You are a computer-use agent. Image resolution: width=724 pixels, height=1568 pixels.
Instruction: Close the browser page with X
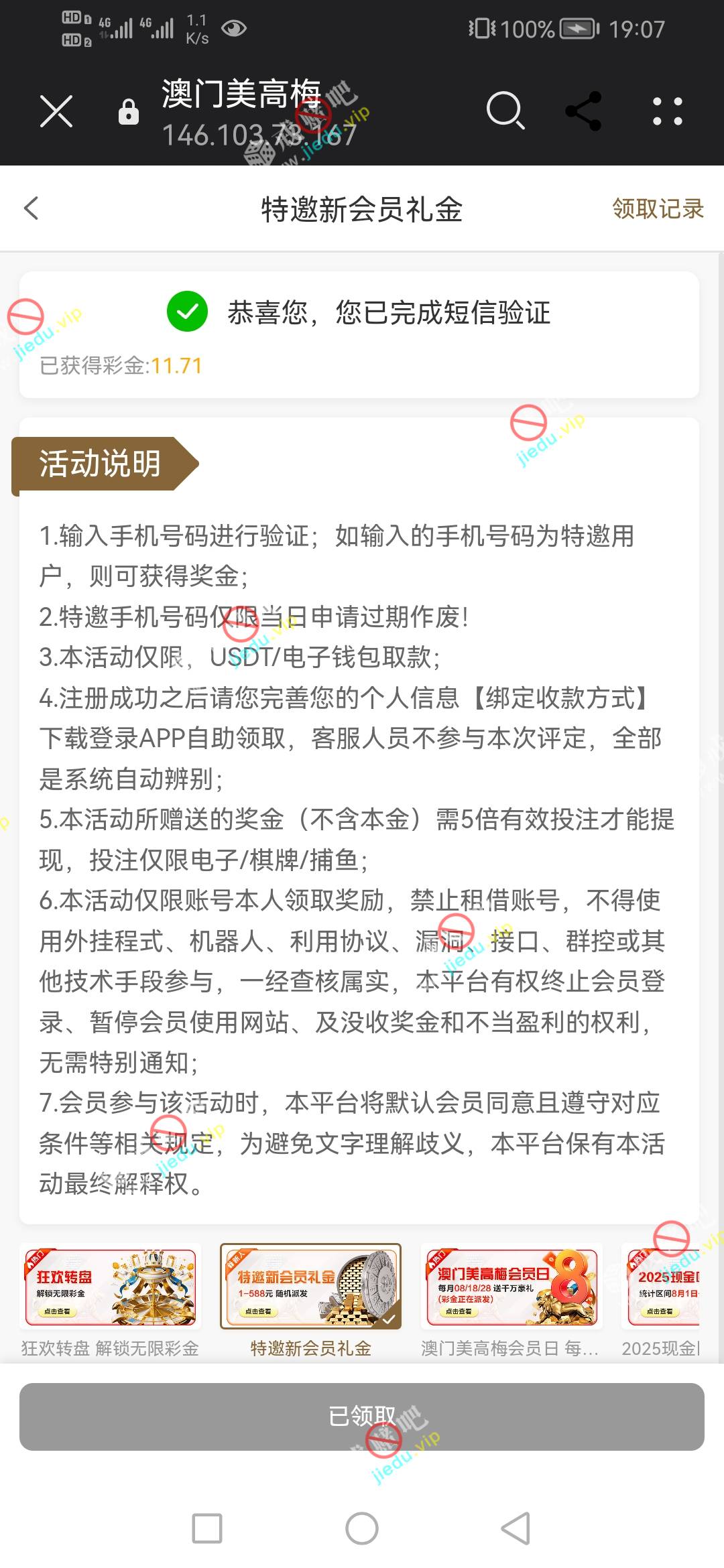[56, 111]
